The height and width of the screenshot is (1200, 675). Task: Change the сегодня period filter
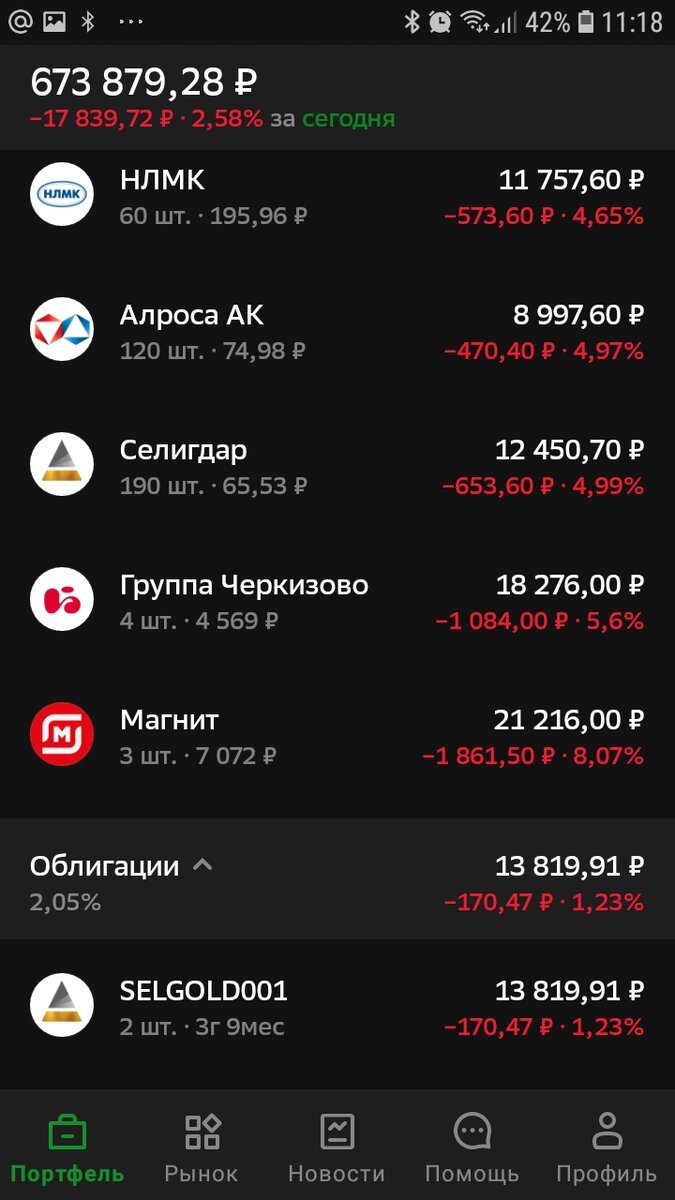point(348,119)
